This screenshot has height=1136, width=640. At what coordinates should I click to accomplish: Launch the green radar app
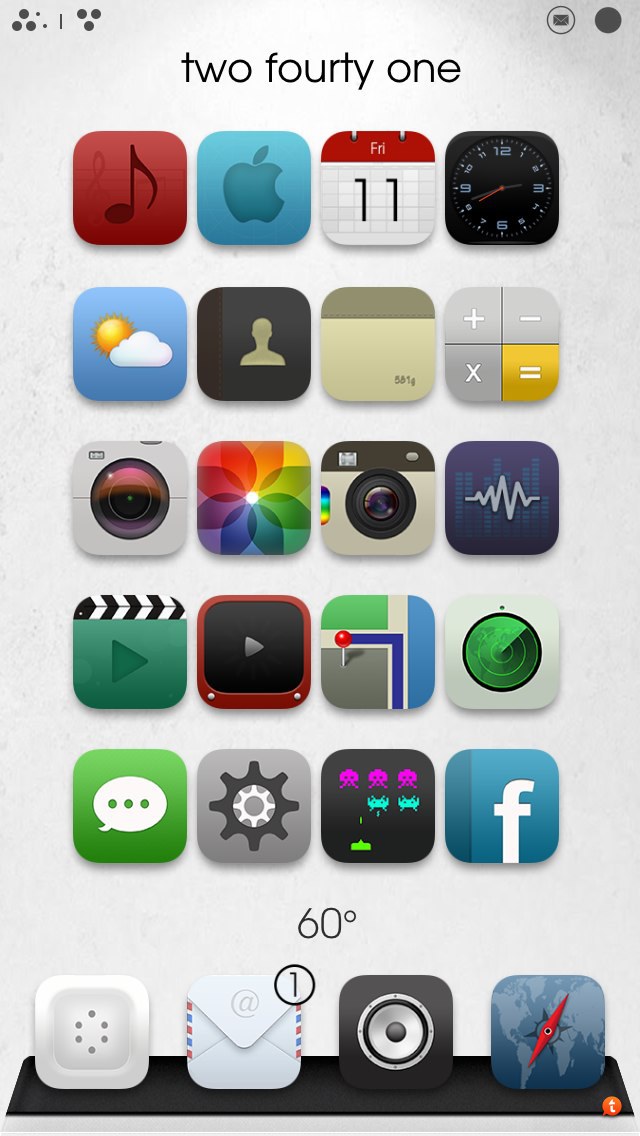tap(502, 652)
